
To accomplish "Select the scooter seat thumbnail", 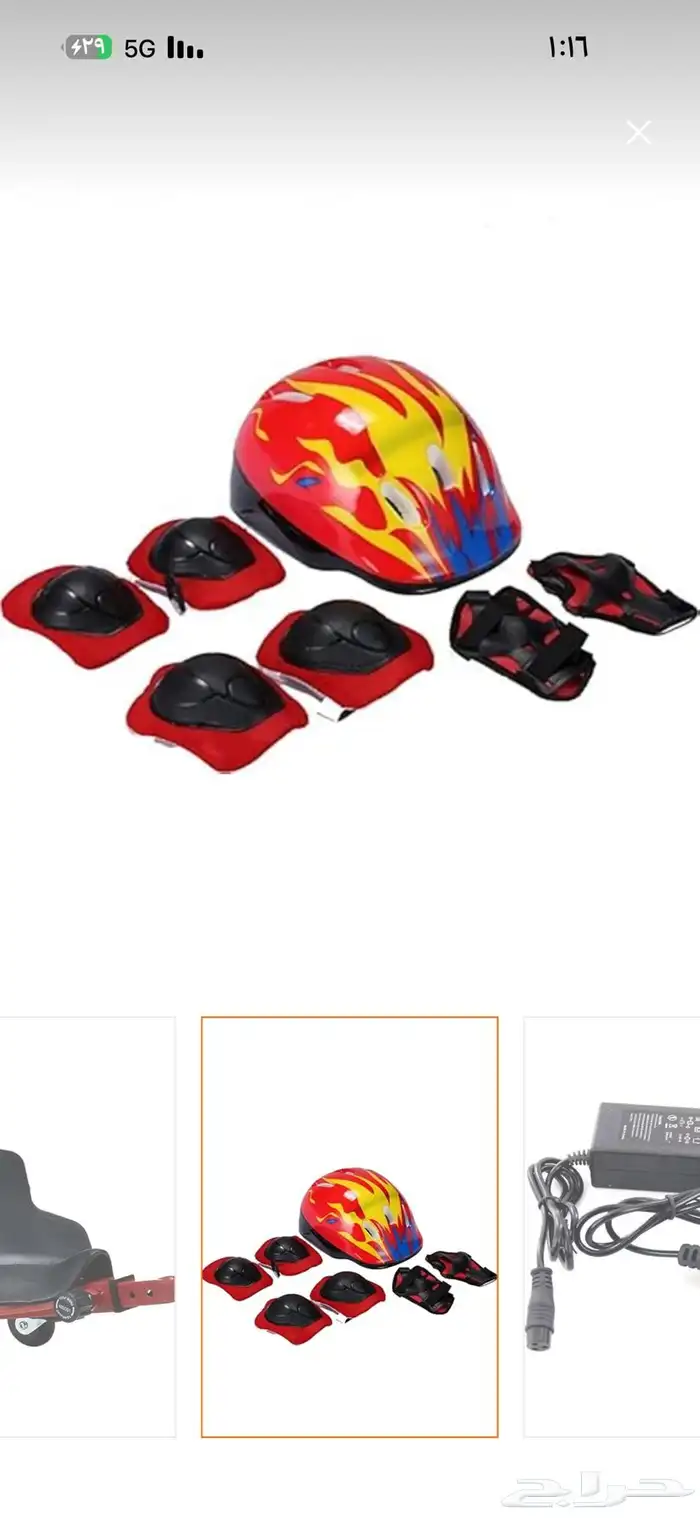I will pyautogui.click(x=87, y=1227).
